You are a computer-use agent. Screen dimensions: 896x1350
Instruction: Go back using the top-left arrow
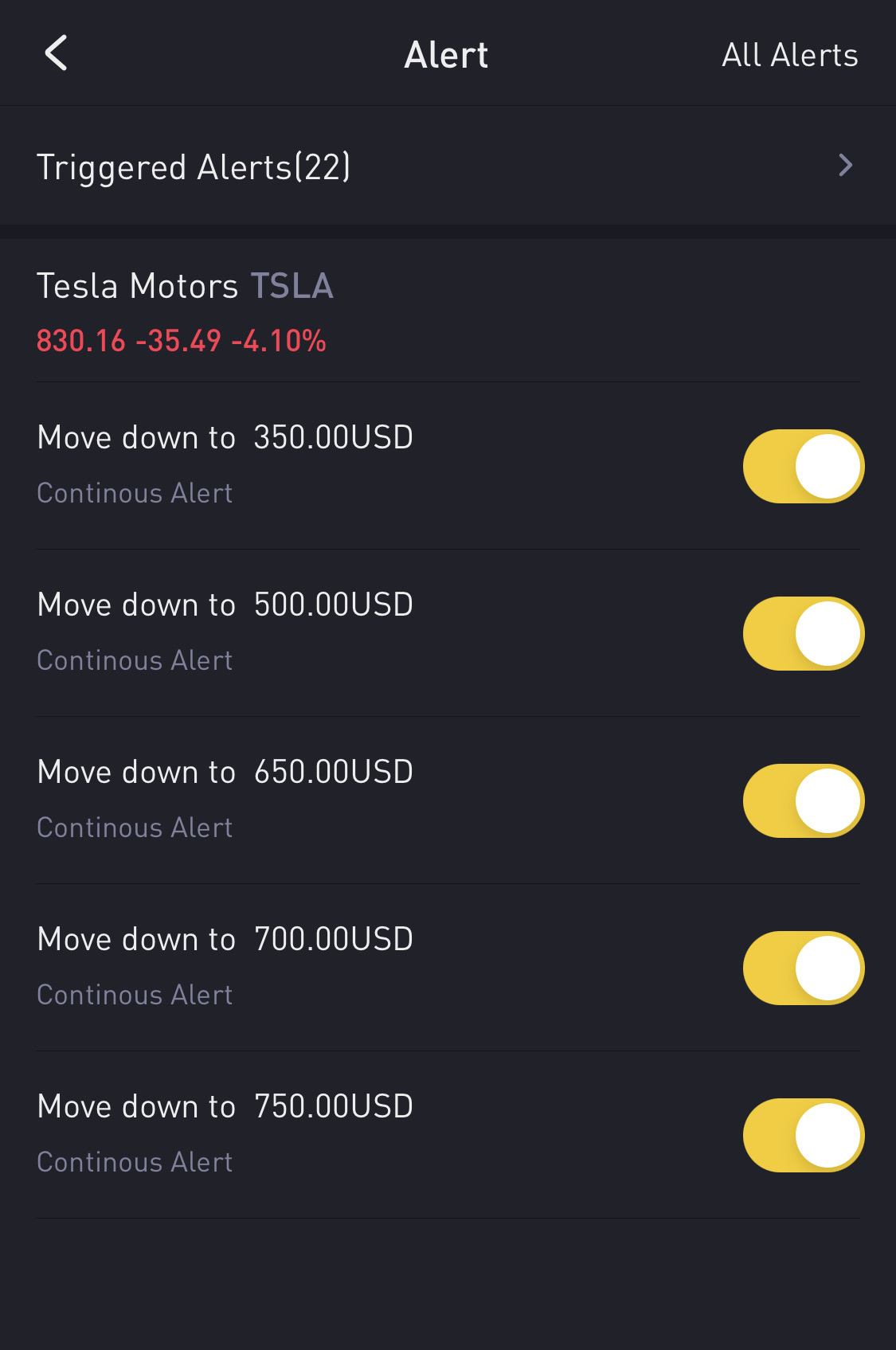click(x=56, y=53)
